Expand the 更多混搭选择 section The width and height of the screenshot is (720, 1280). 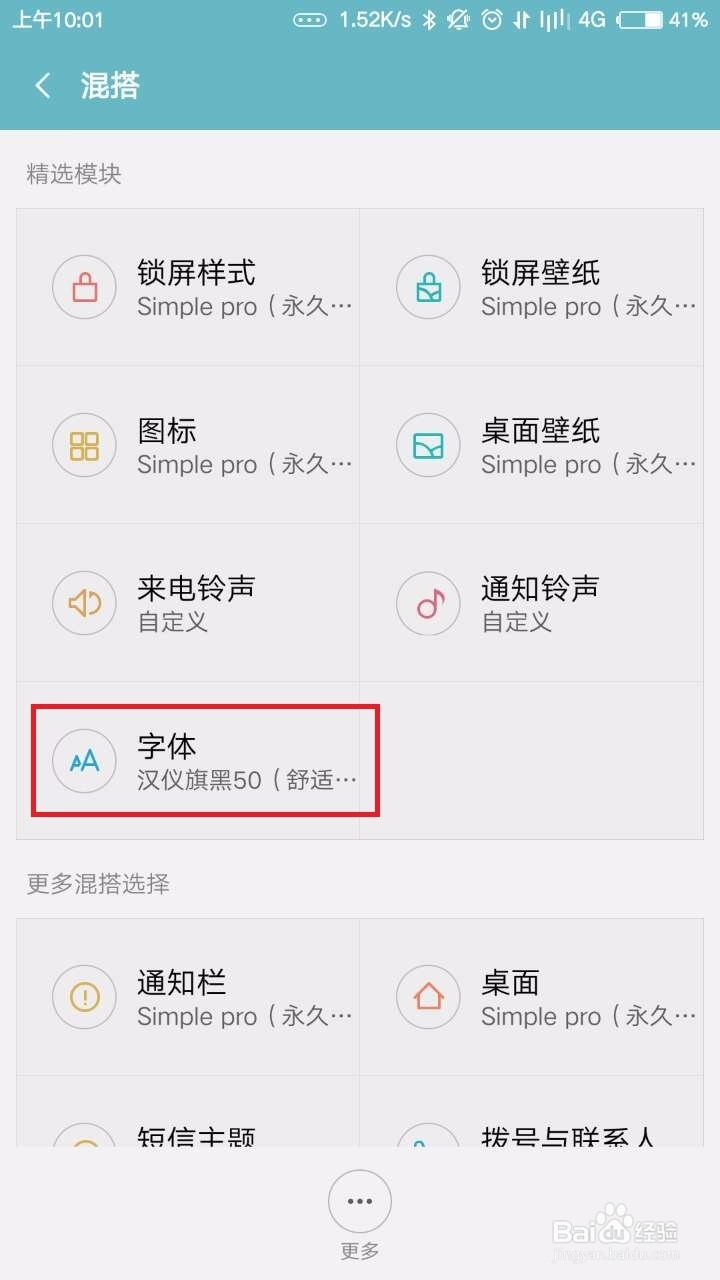coord(96,885)
